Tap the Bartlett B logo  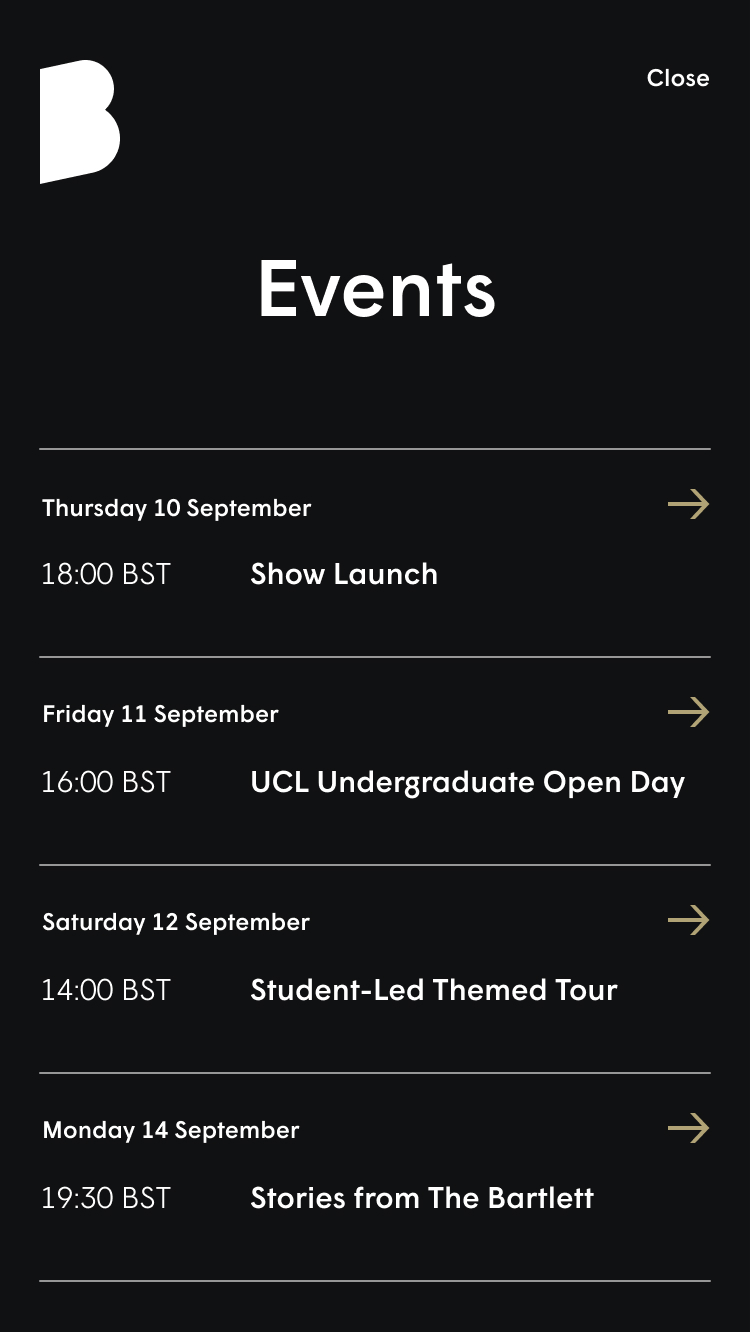[x=79, y=122]
